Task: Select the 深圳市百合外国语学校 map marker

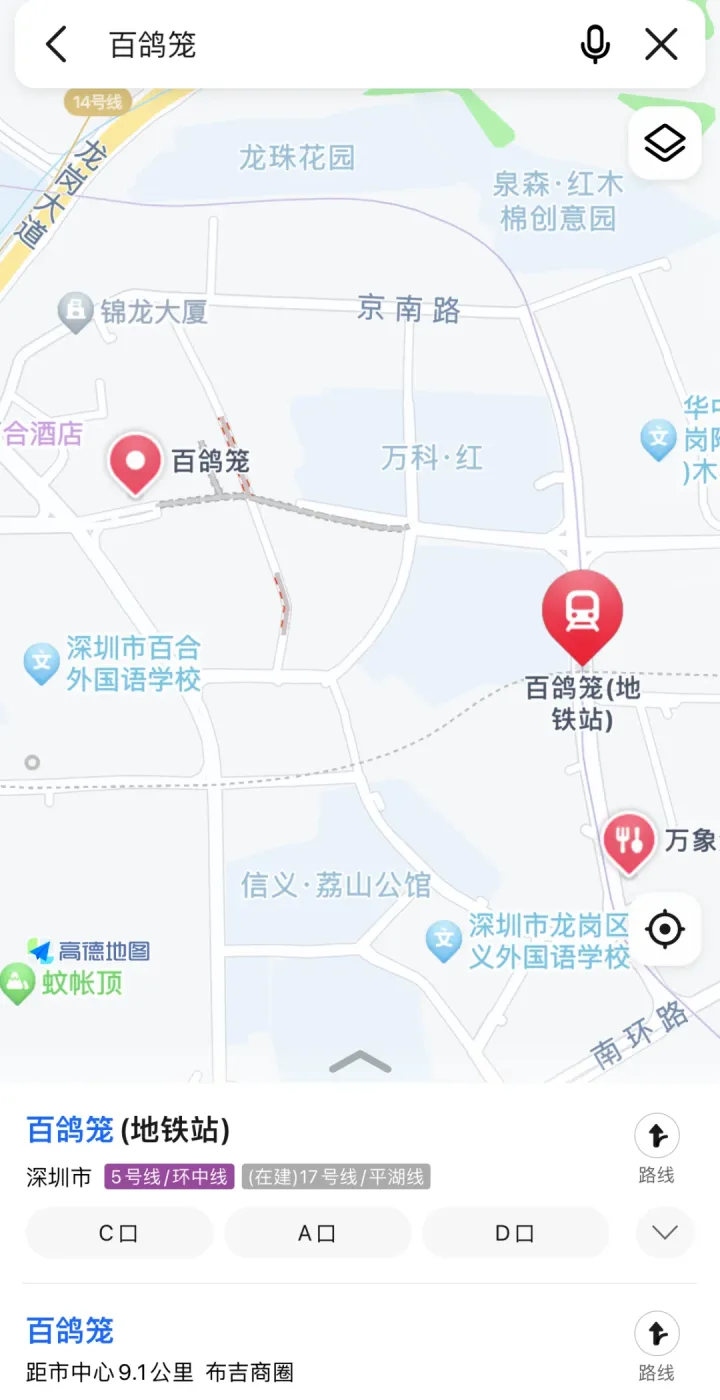Action: coord(42,663)
